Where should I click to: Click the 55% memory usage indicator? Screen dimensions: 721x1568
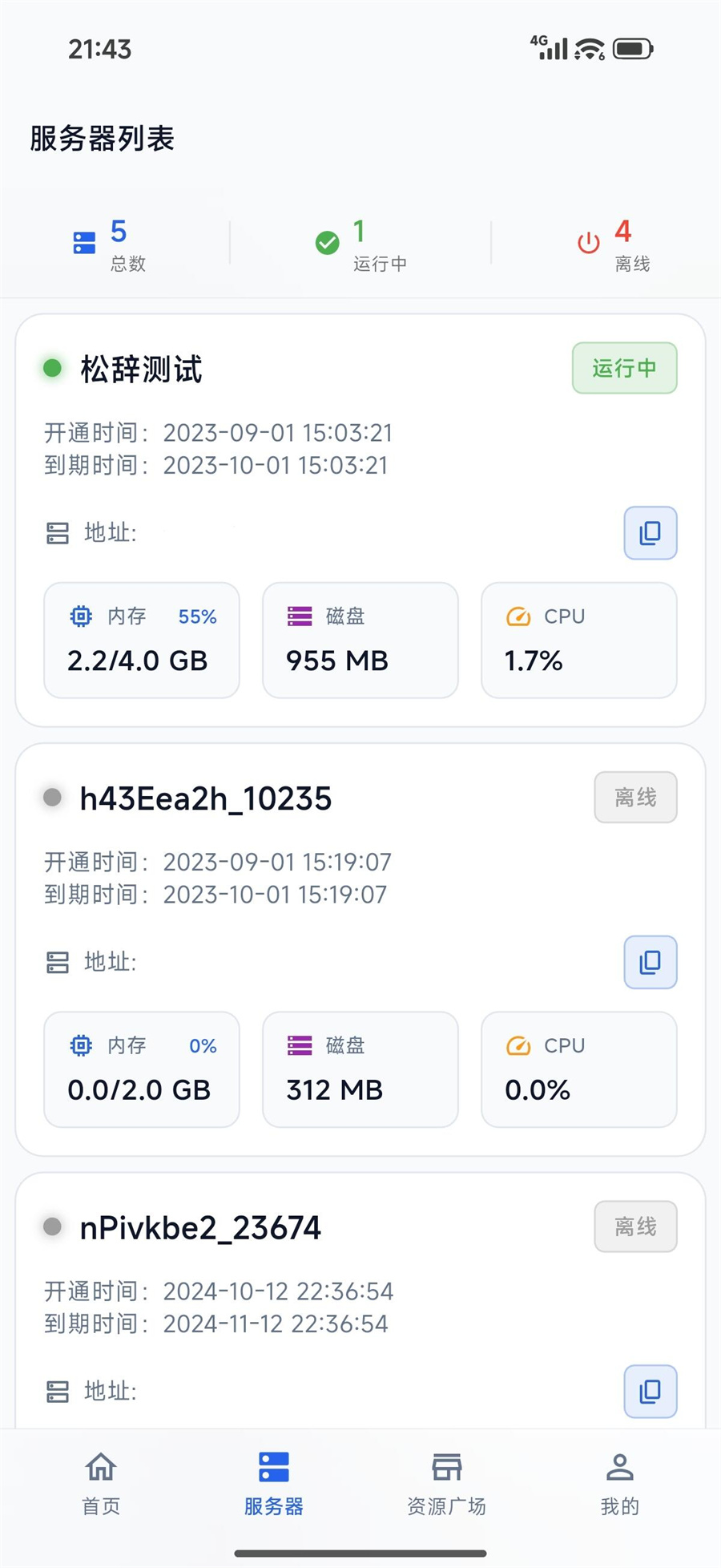click(x=197, y=616)
